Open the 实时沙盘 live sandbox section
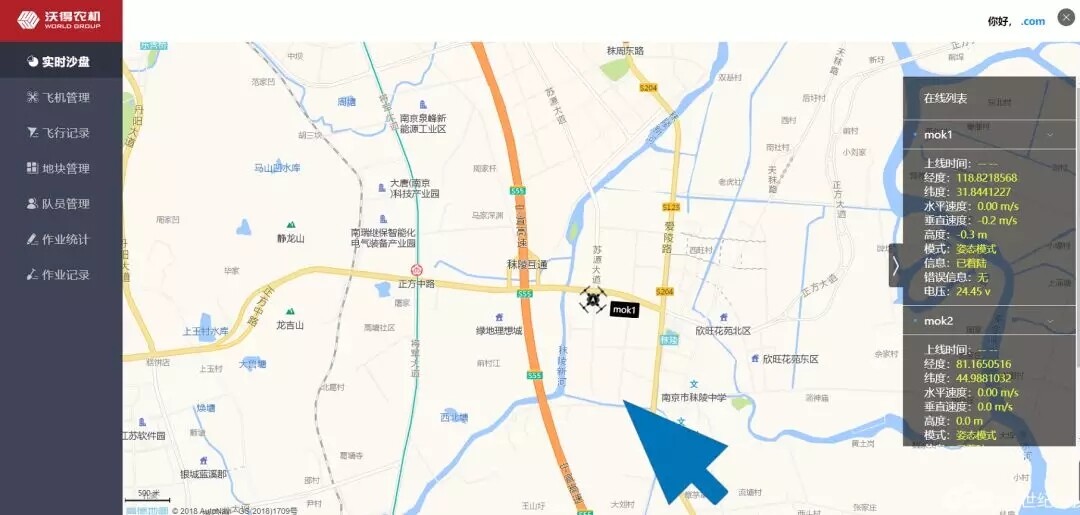This screenshot has width=1080, height=515. tap(60, 61)
